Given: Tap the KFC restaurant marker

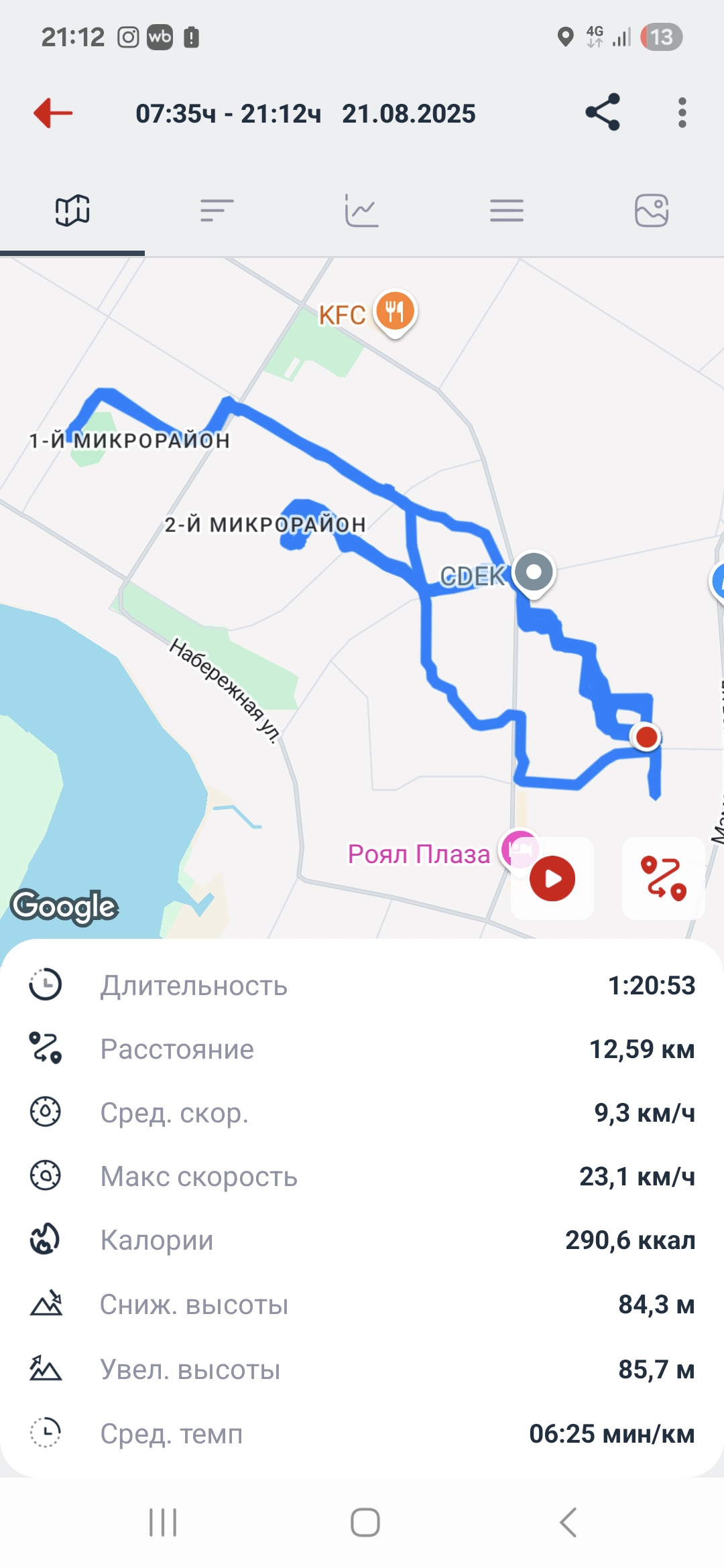Looking at the screenshot, I should coord(396,313).
